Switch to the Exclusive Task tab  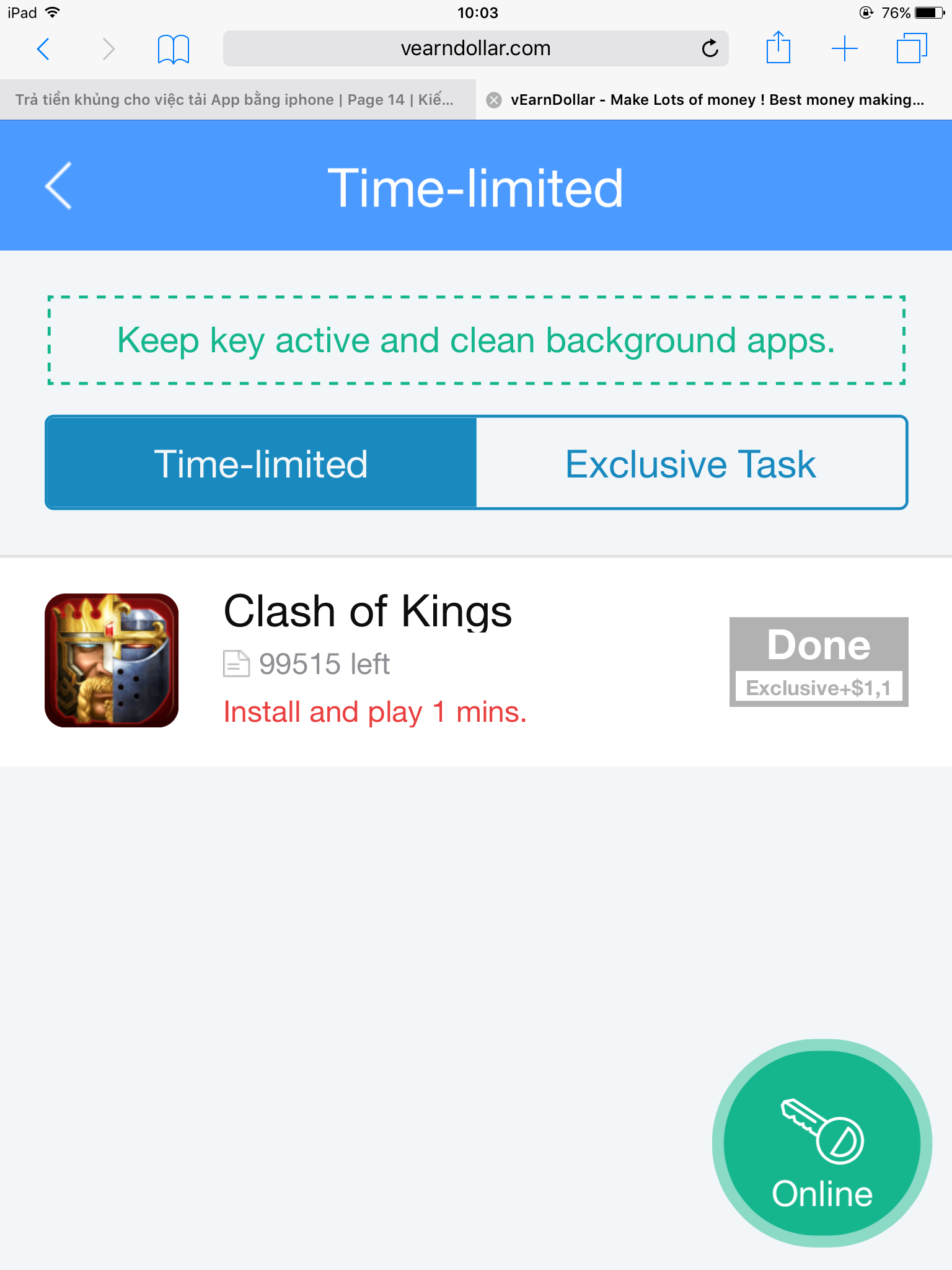[690, 463]
